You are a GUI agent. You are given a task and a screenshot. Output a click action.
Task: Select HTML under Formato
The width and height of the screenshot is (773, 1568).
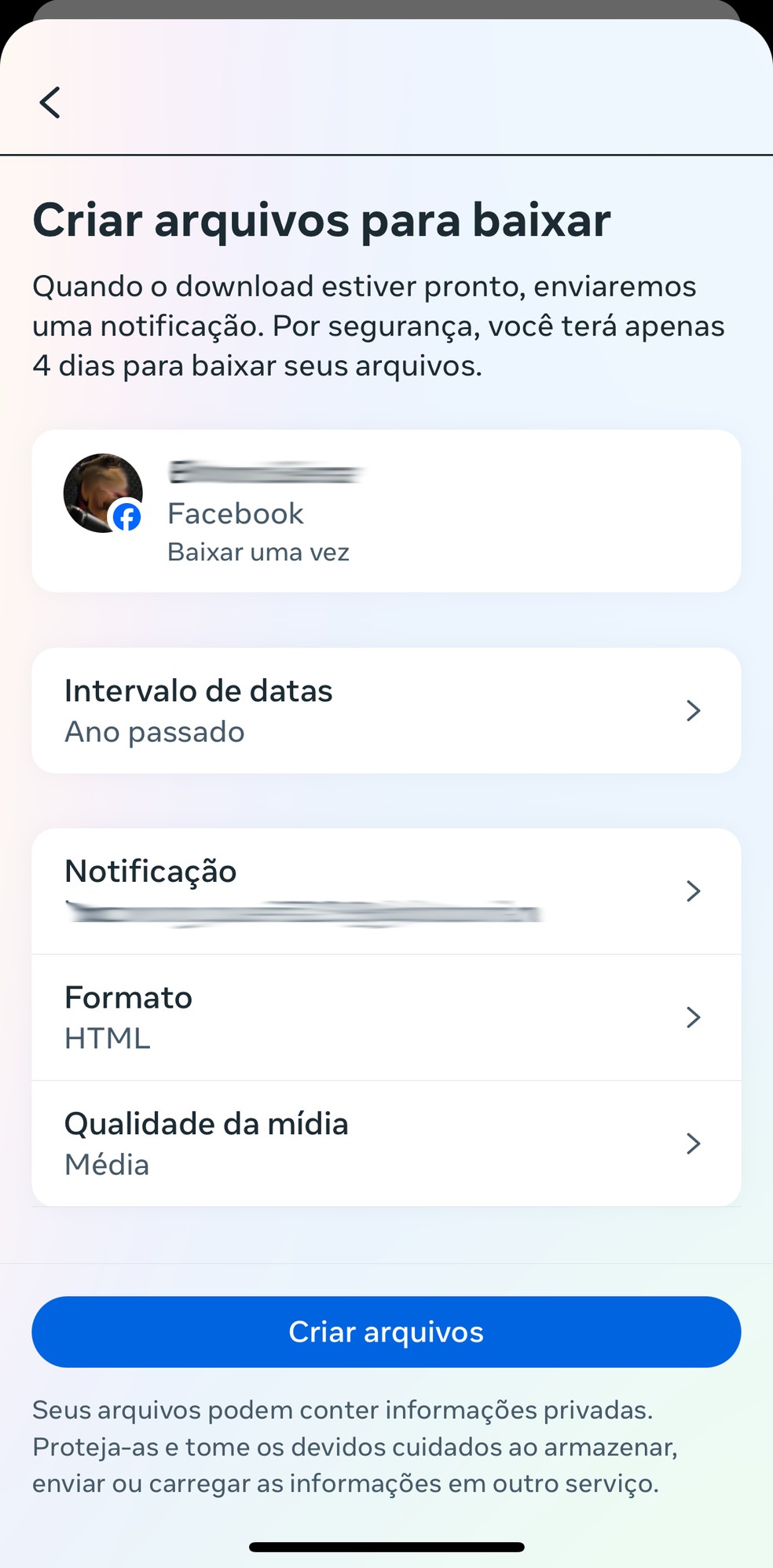(107, 1037)
